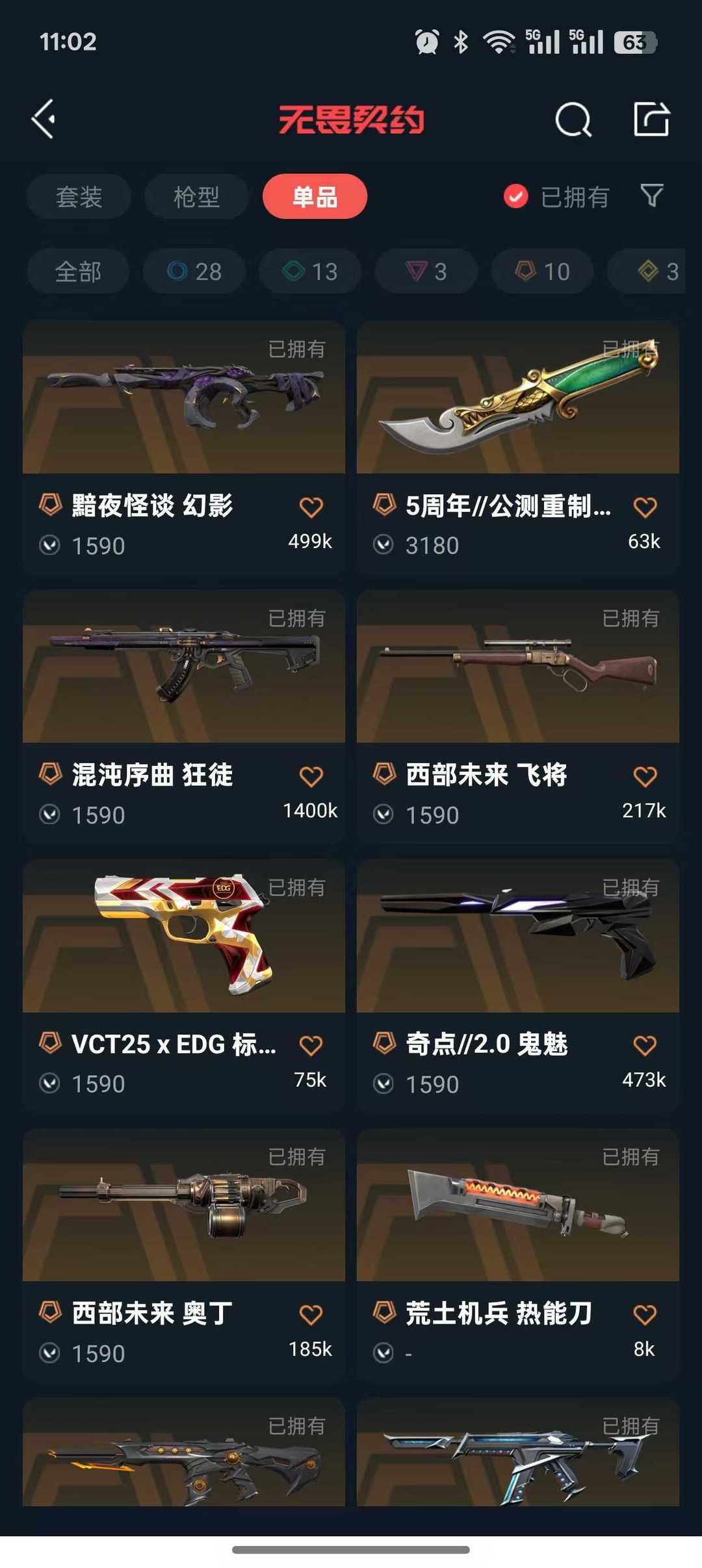Click the back arrow at top left

44,120
